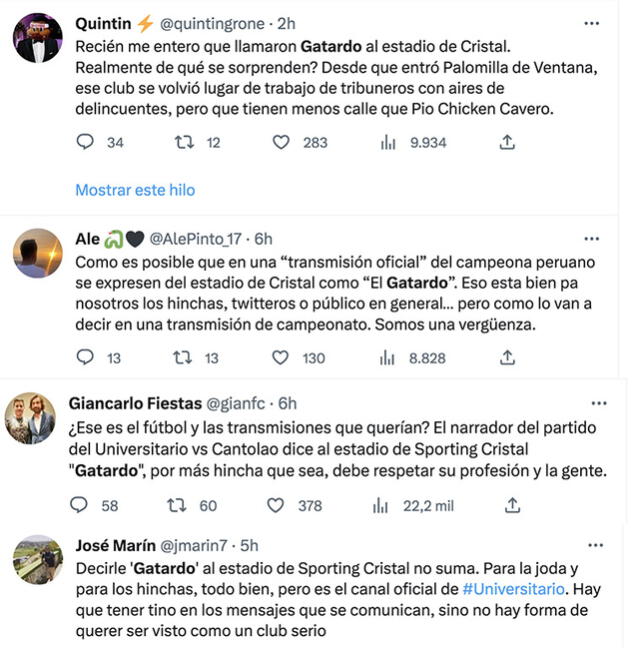Open overflow menu on José Marín's tweet

[x=598, y=545]
